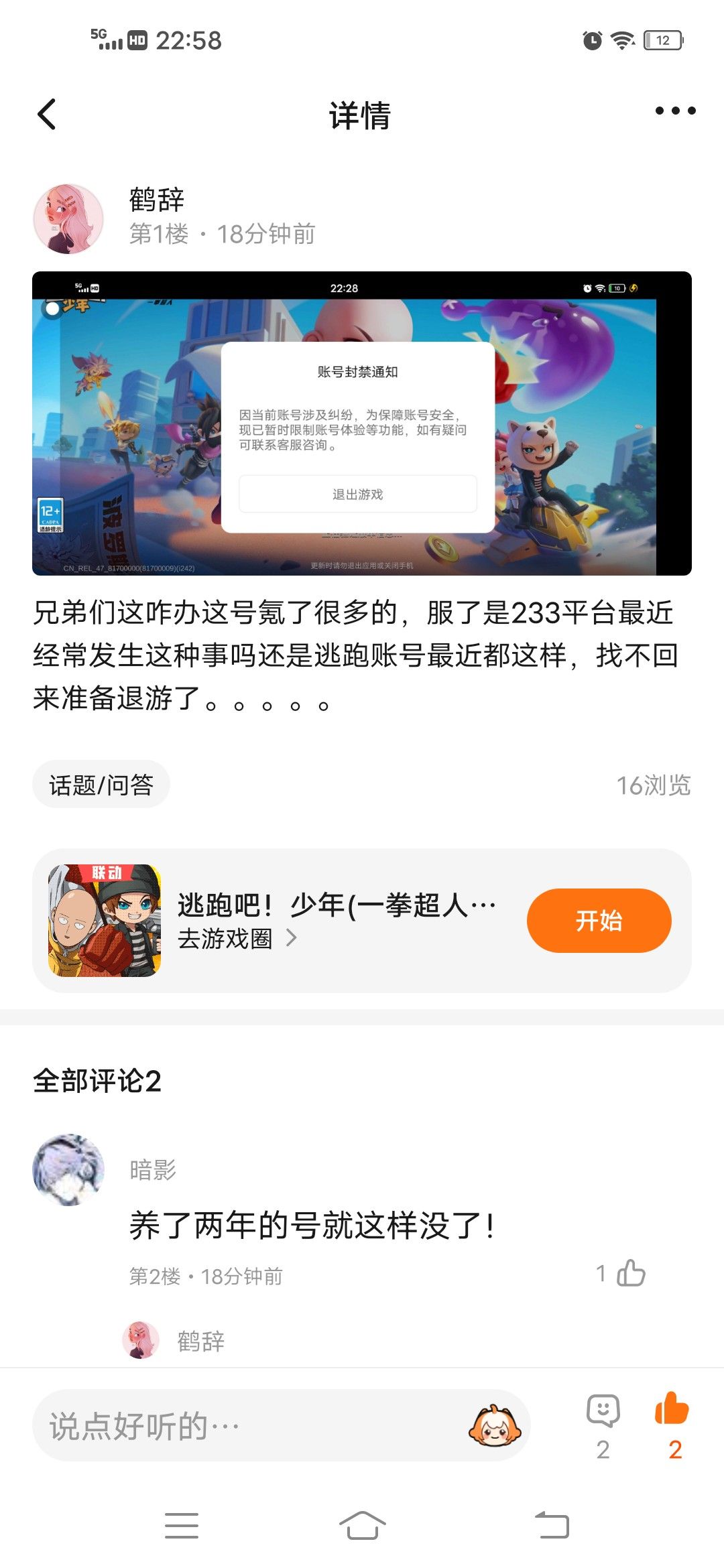View the account ban screenshot image
This screenshot has height=1568, width=724.
coord(362,423)
